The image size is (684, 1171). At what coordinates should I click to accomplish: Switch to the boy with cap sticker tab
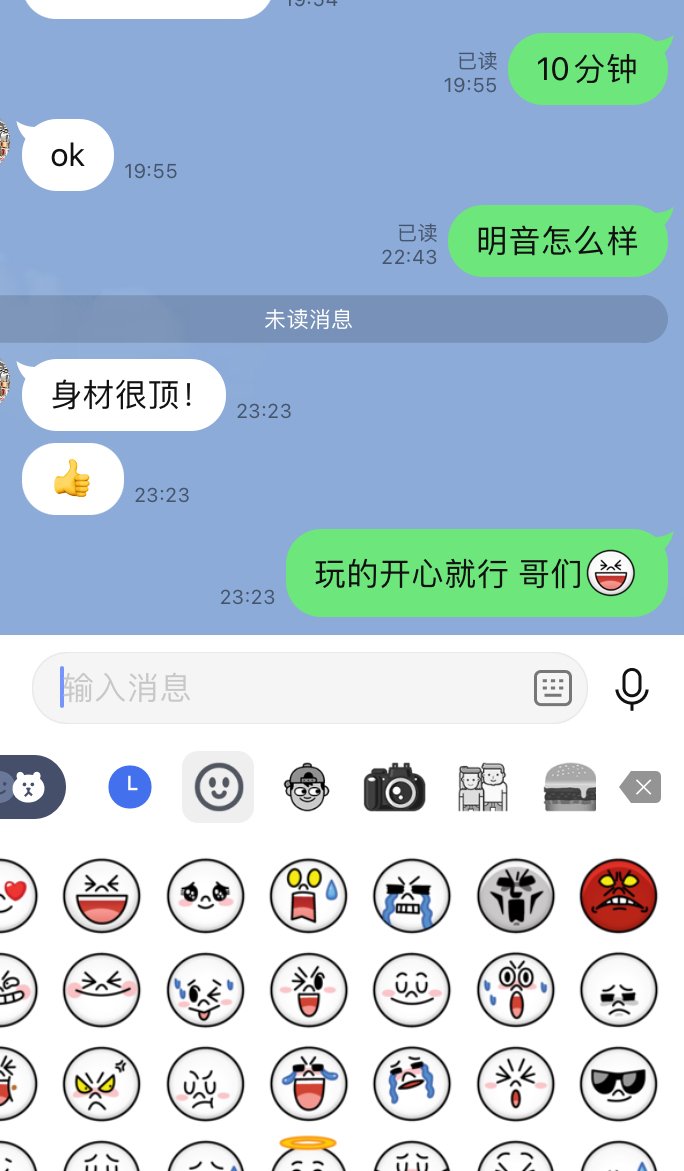click(x=307, y=788)
